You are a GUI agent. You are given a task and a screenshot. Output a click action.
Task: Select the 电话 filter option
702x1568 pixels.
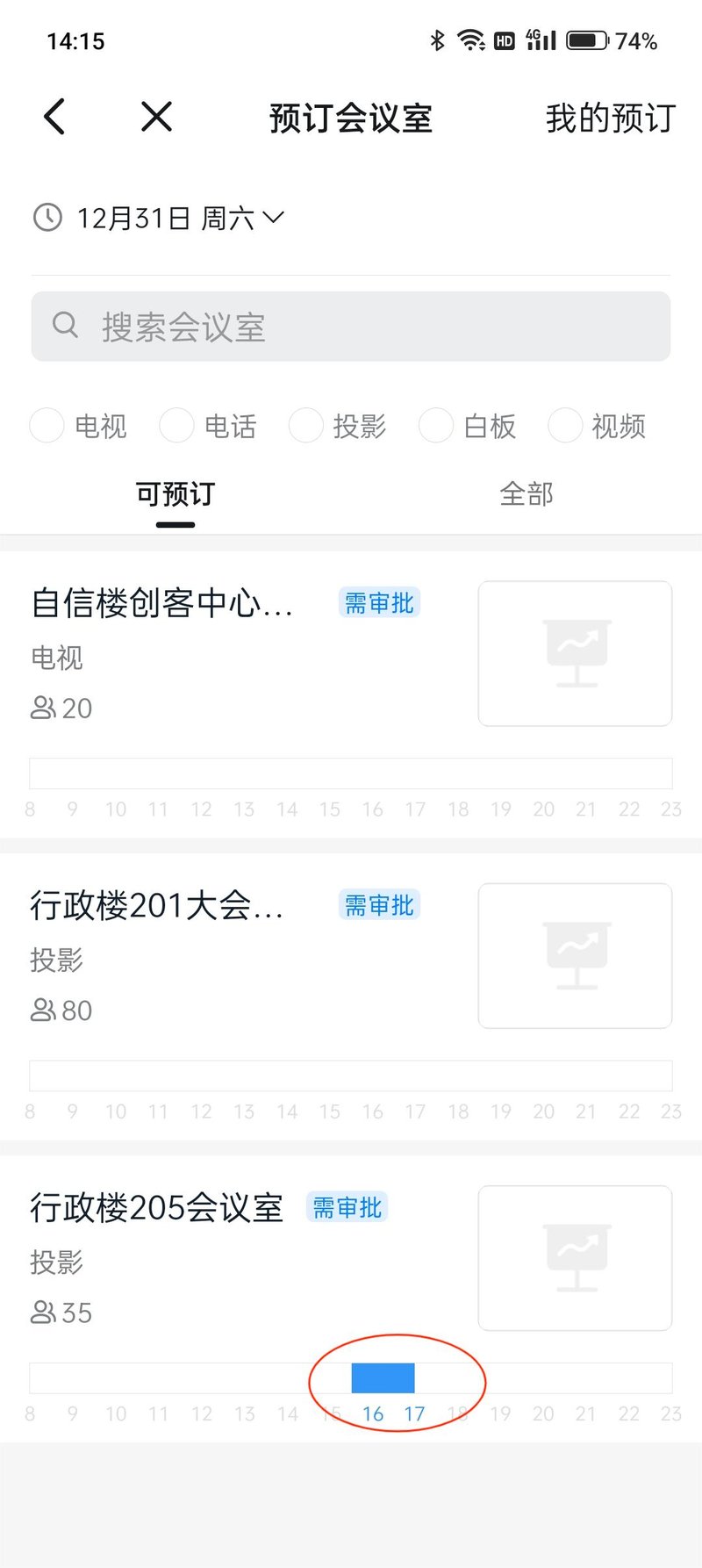tap(177, 426)
